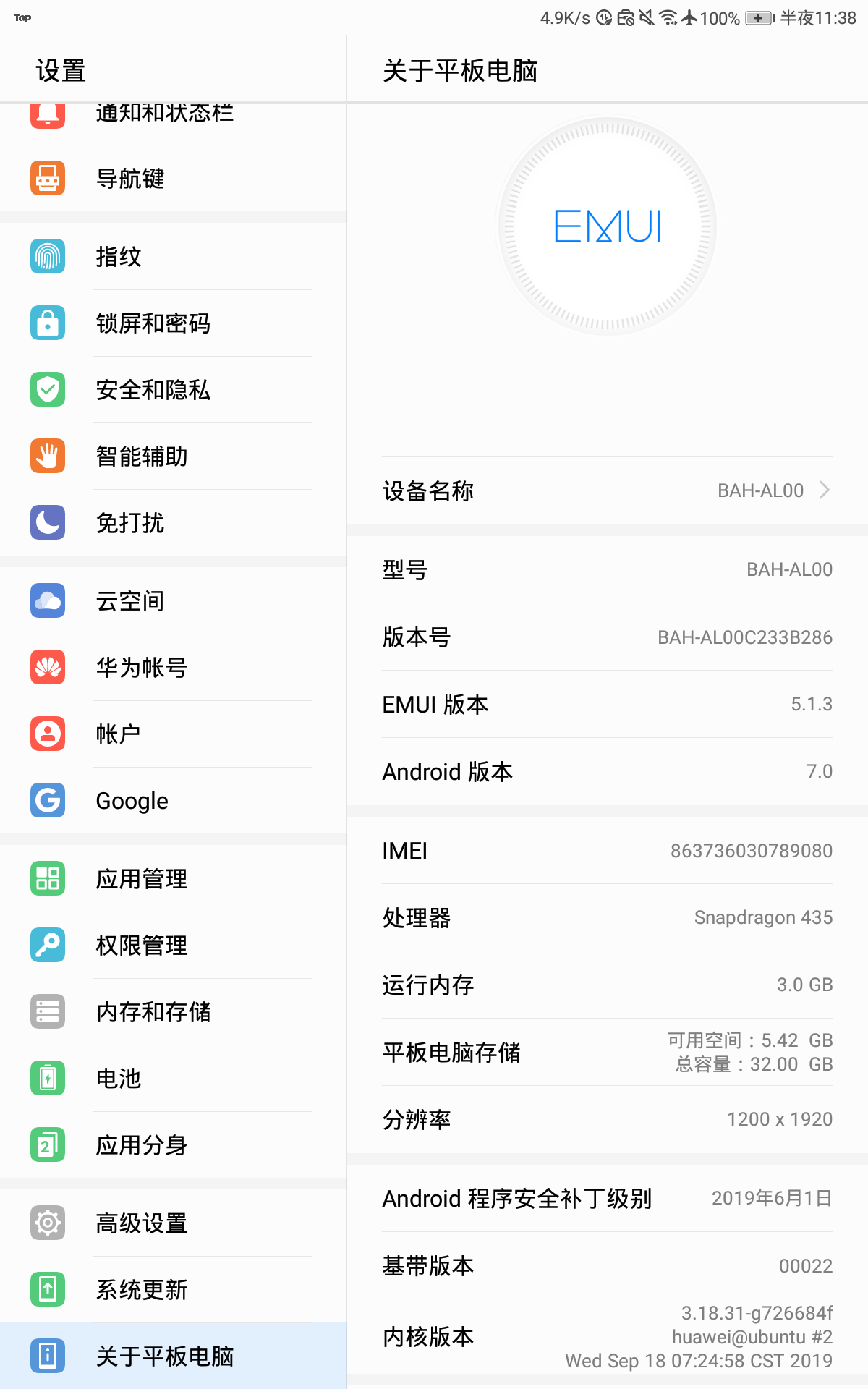Image resolution: width=868 pixels, height=1389 pixels.
Task: Open 锁屏和密码 via its lock icon
Action: 46,323
